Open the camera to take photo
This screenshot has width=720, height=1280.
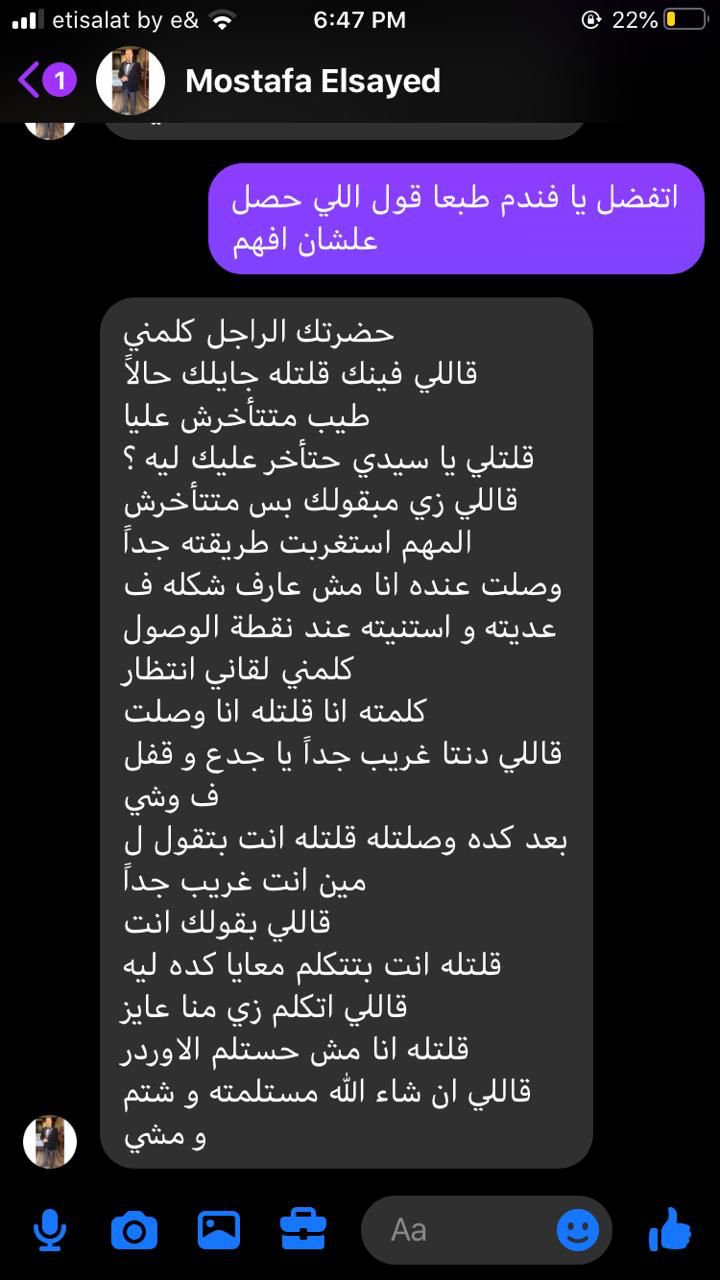[134, 1229]
